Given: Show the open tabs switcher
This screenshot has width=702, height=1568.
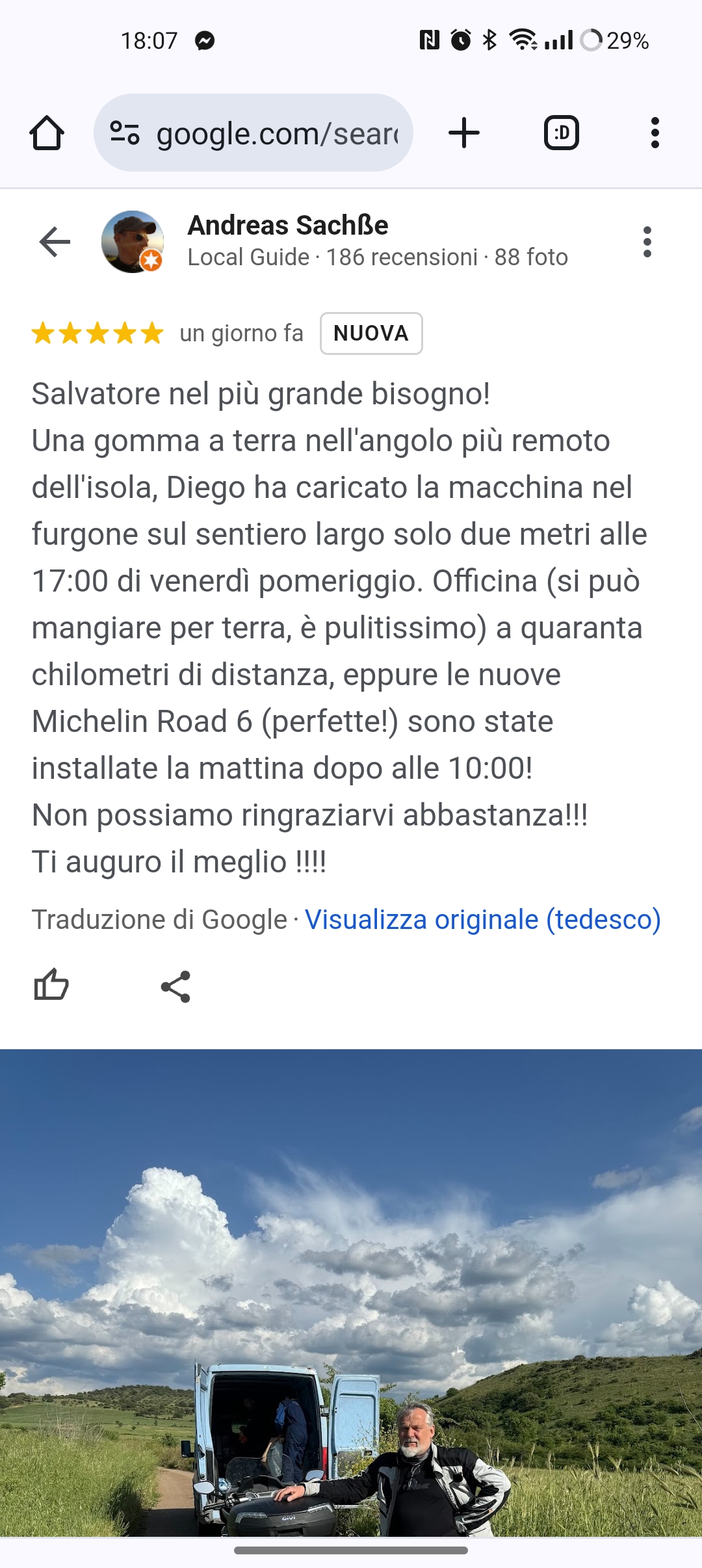Looking at the screenshot, I should pos(561,133).
